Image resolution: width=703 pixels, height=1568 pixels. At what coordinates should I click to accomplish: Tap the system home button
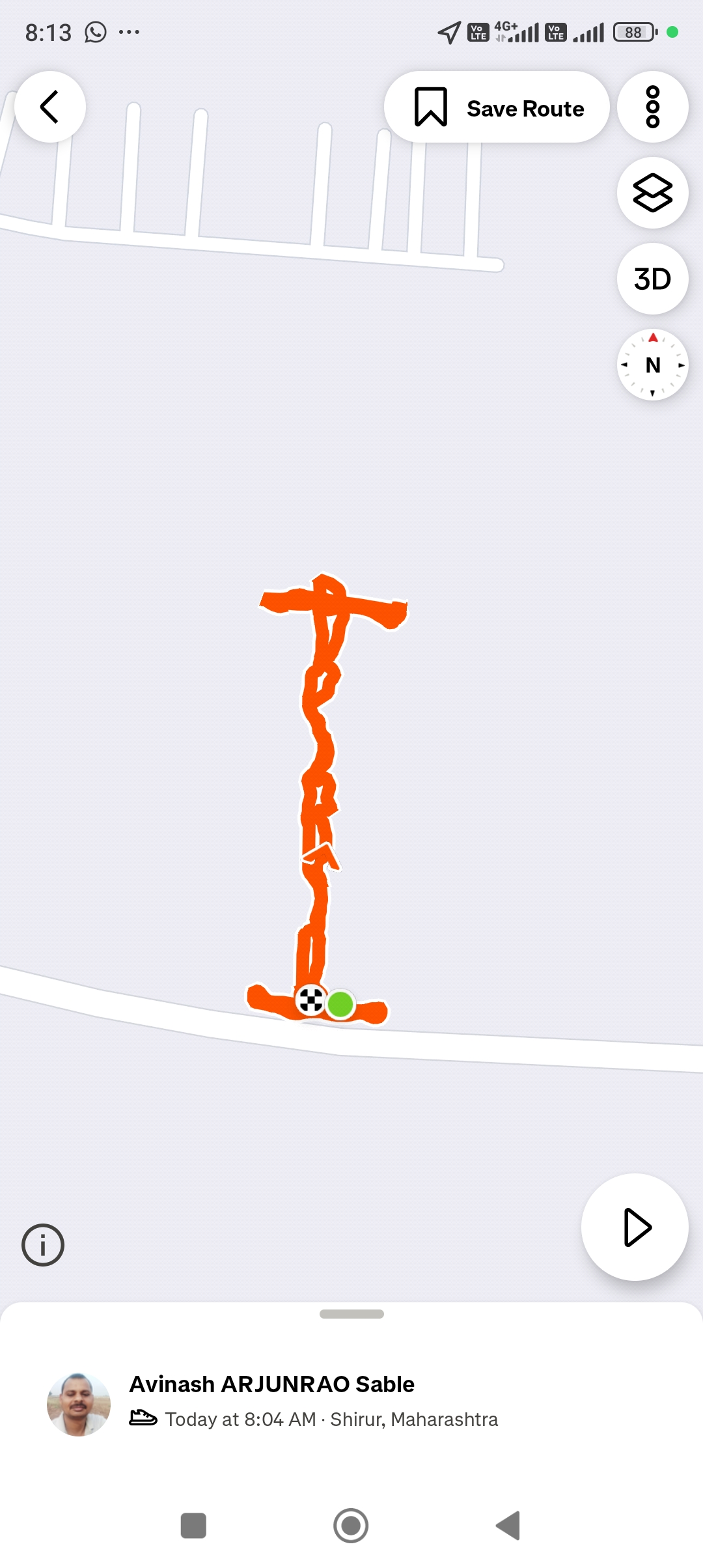(x=351, y=1525)
